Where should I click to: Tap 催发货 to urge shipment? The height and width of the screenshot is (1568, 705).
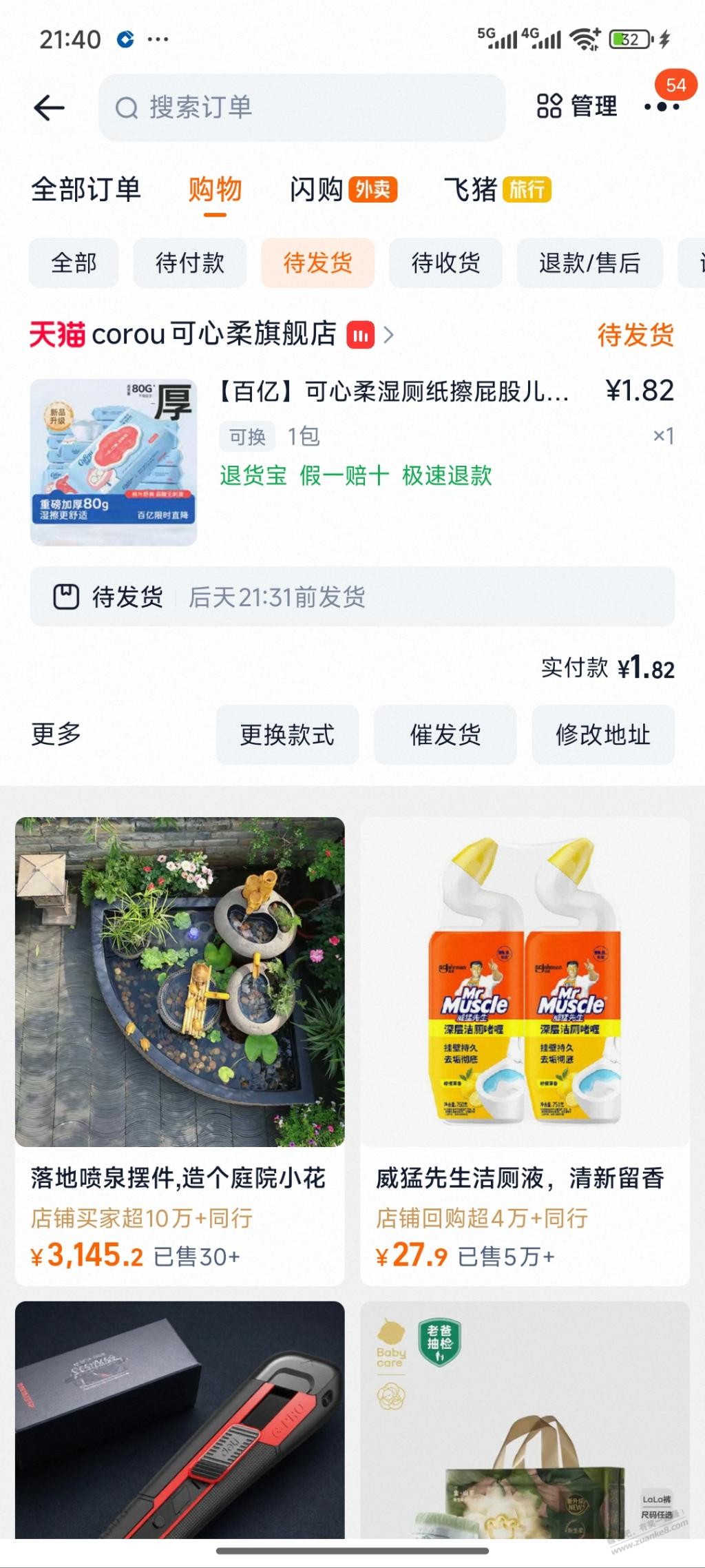(x=445, y=734)
